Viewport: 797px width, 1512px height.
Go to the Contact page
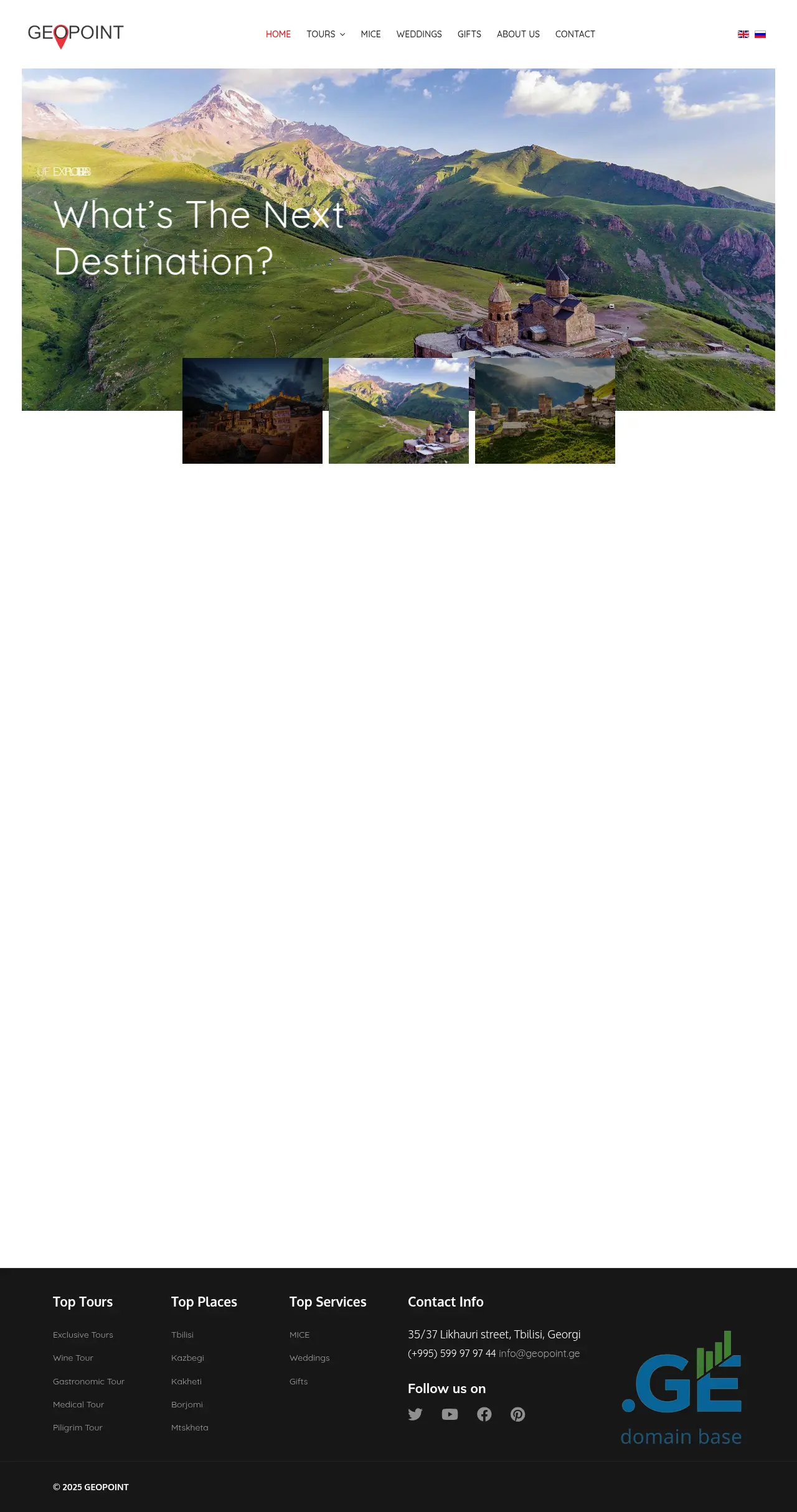575,34
